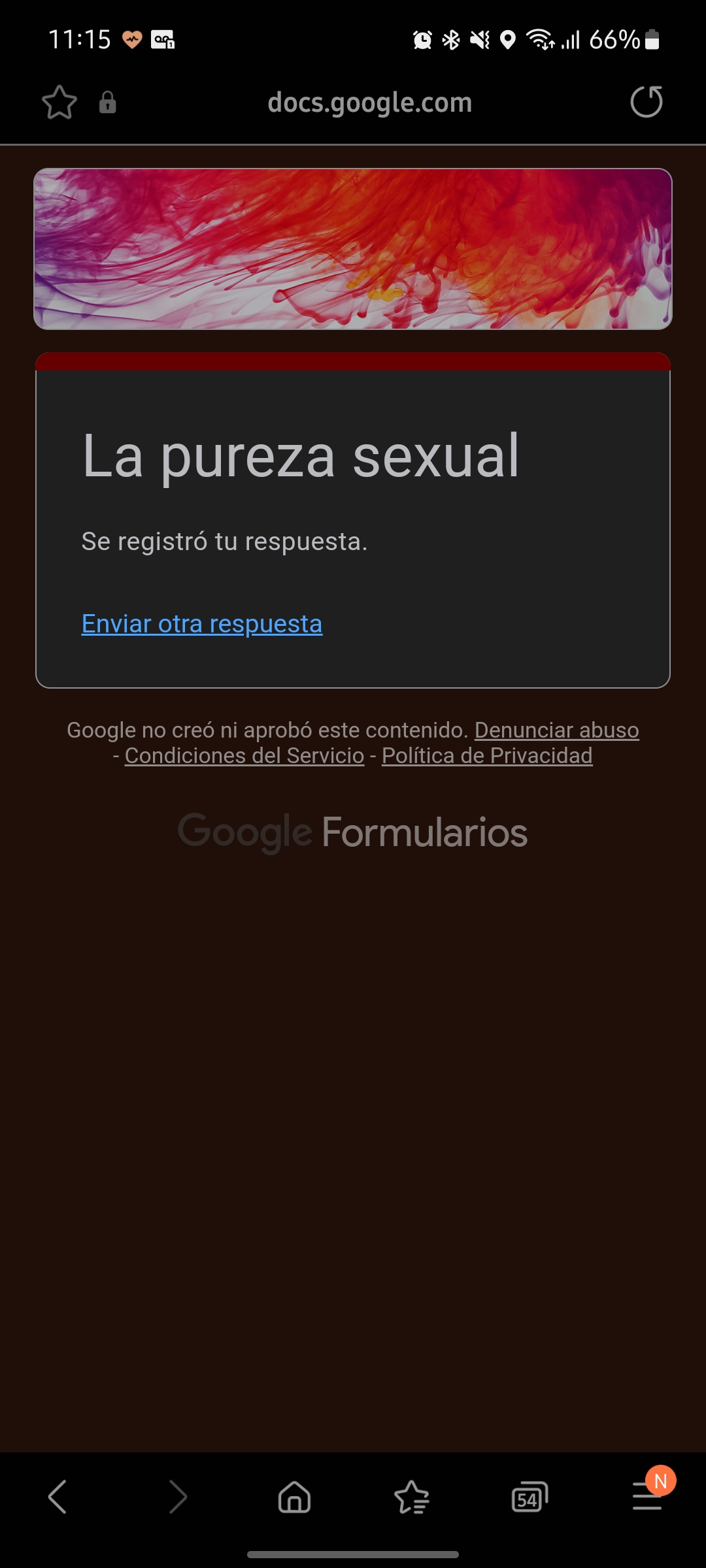Bookmark this page with the star icon
This screenshot has width=706, height=1568.
pyautogui.click(x=59, y=103)
